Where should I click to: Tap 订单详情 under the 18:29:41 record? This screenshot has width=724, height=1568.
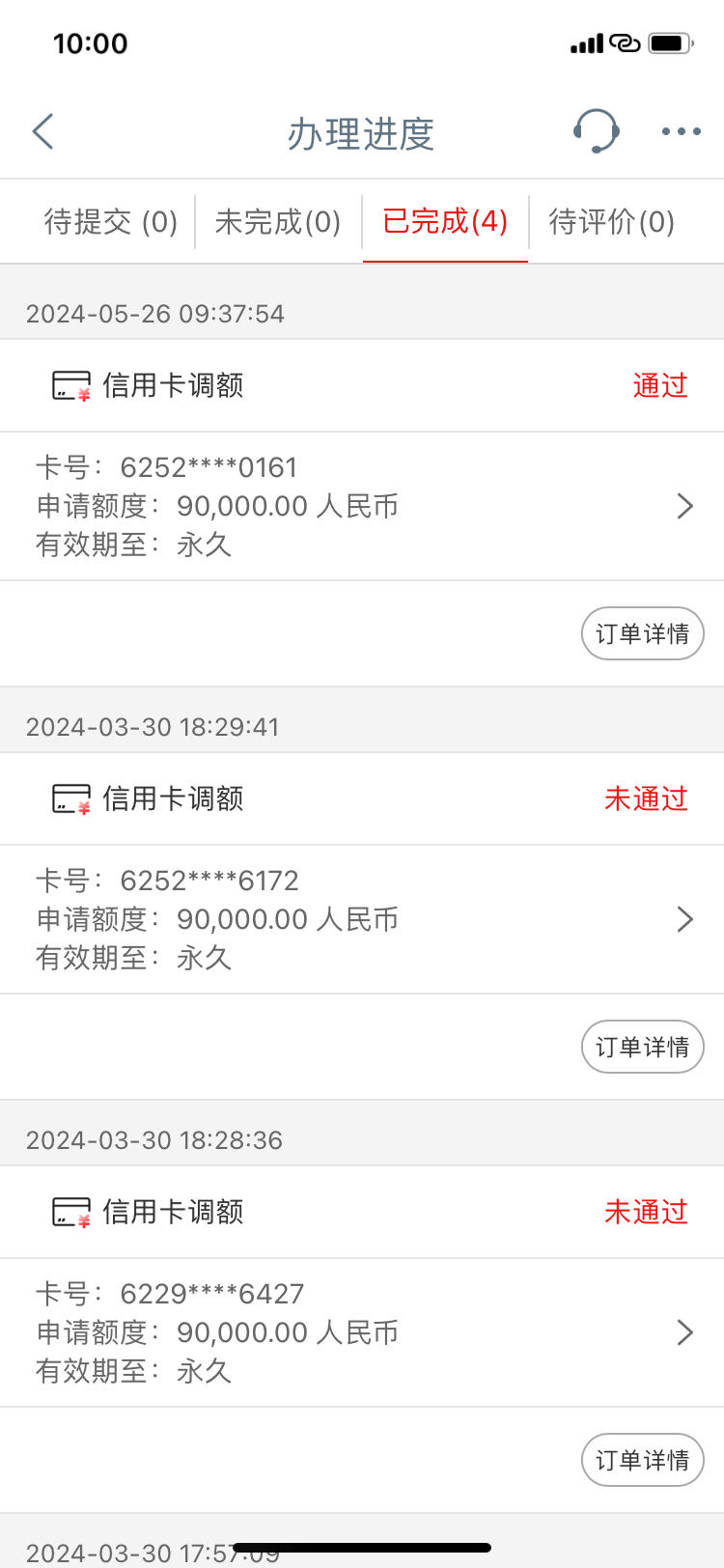(642, 1047)
